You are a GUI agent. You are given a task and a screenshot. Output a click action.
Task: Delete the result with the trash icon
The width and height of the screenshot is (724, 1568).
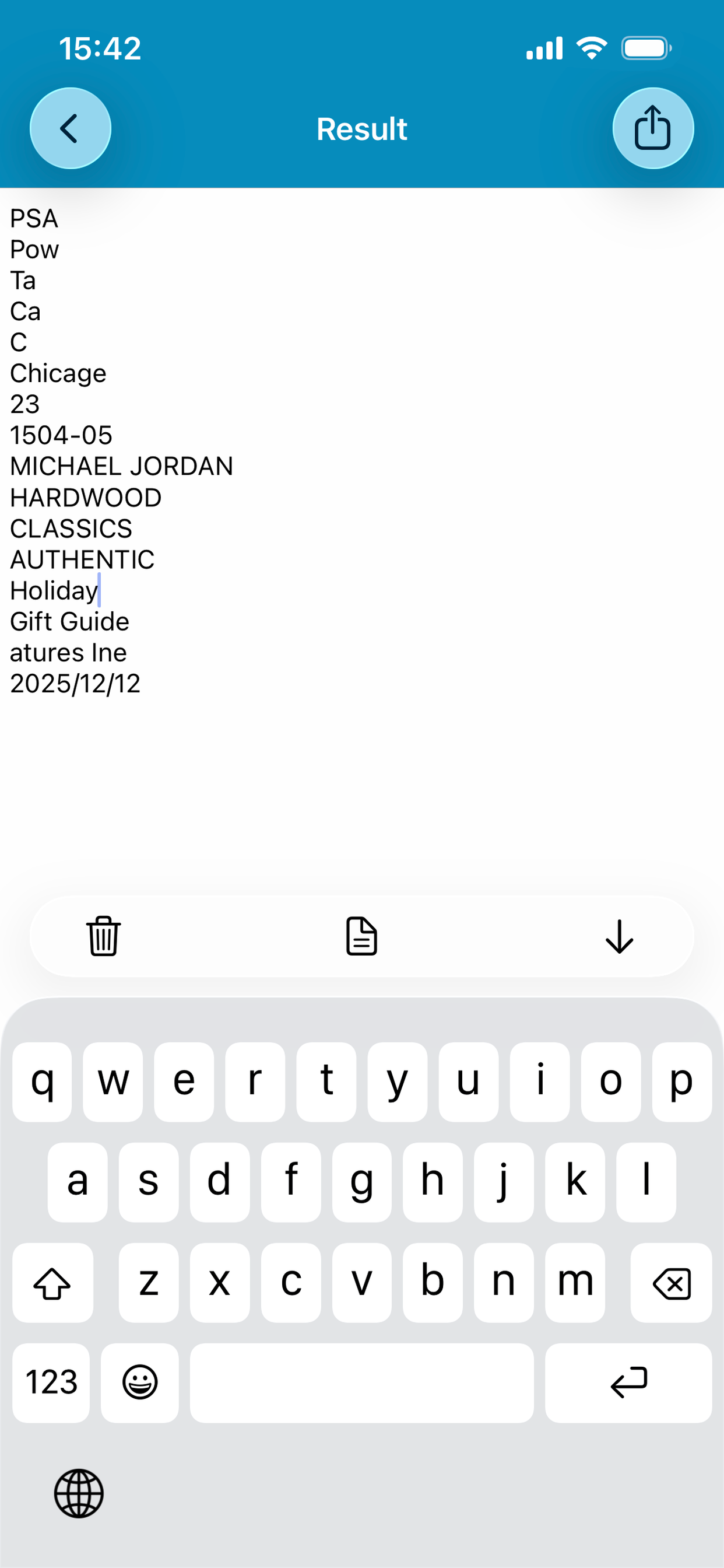click(x=104, y=936)
